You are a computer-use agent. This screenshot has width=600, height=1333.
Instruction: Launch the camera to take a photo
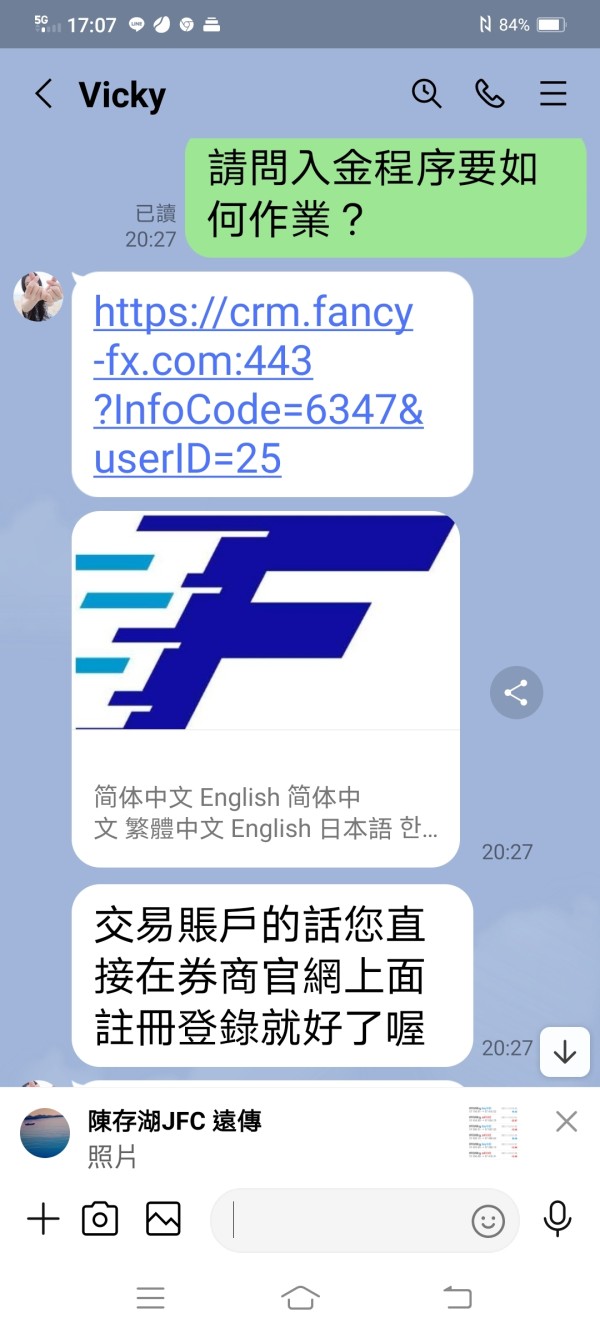[100, 1219]
